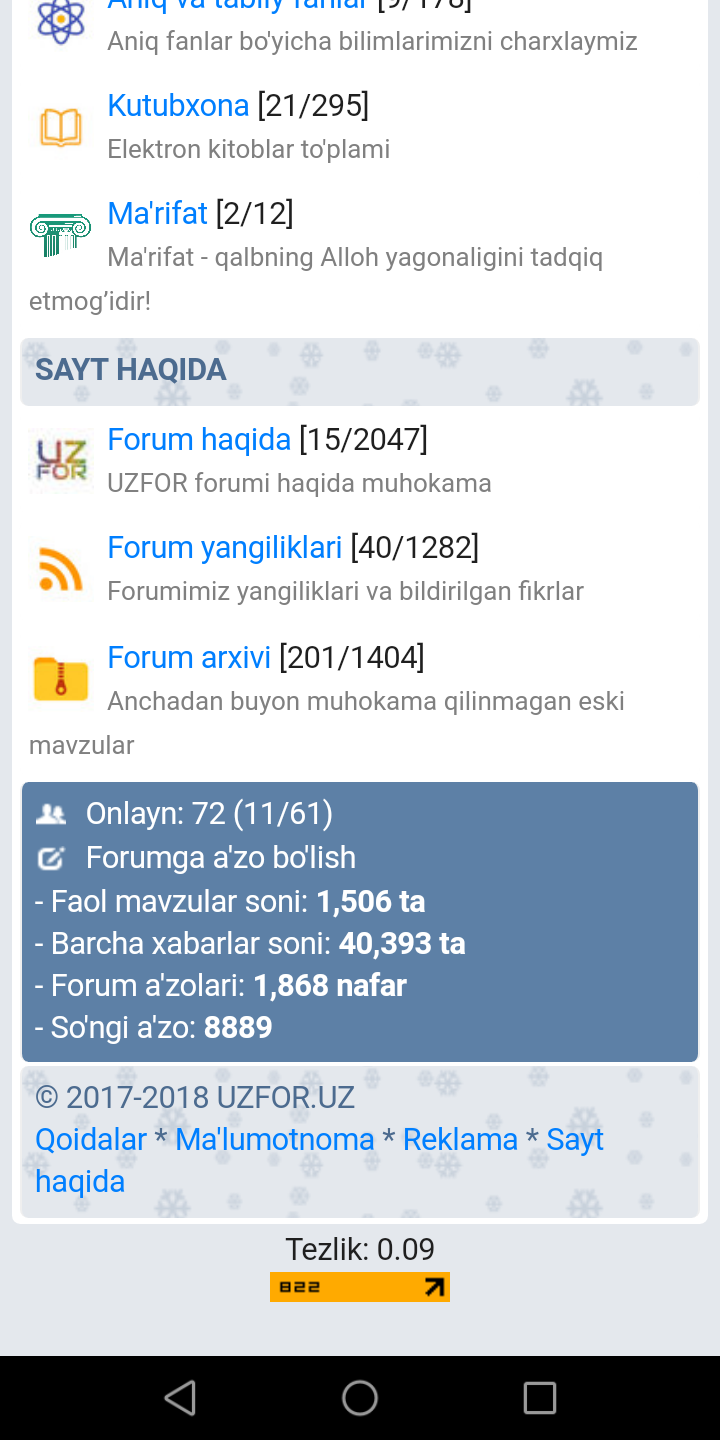Tap Forumga a'zo bo'lish to register
Screen dimensions: 720x1440
(220, 857)
